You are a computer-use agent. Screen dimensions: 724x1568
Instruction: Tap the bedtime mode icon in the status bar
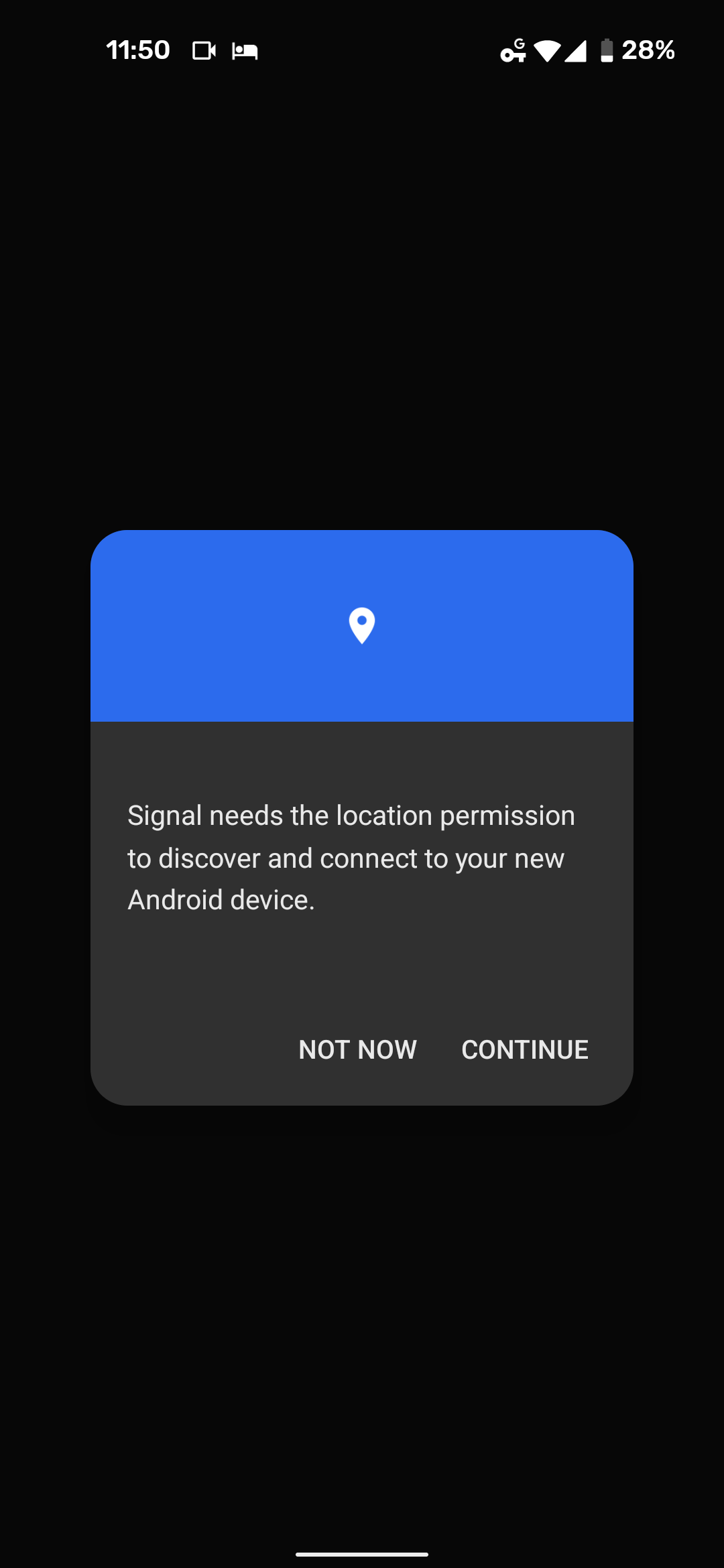[245, 50]
